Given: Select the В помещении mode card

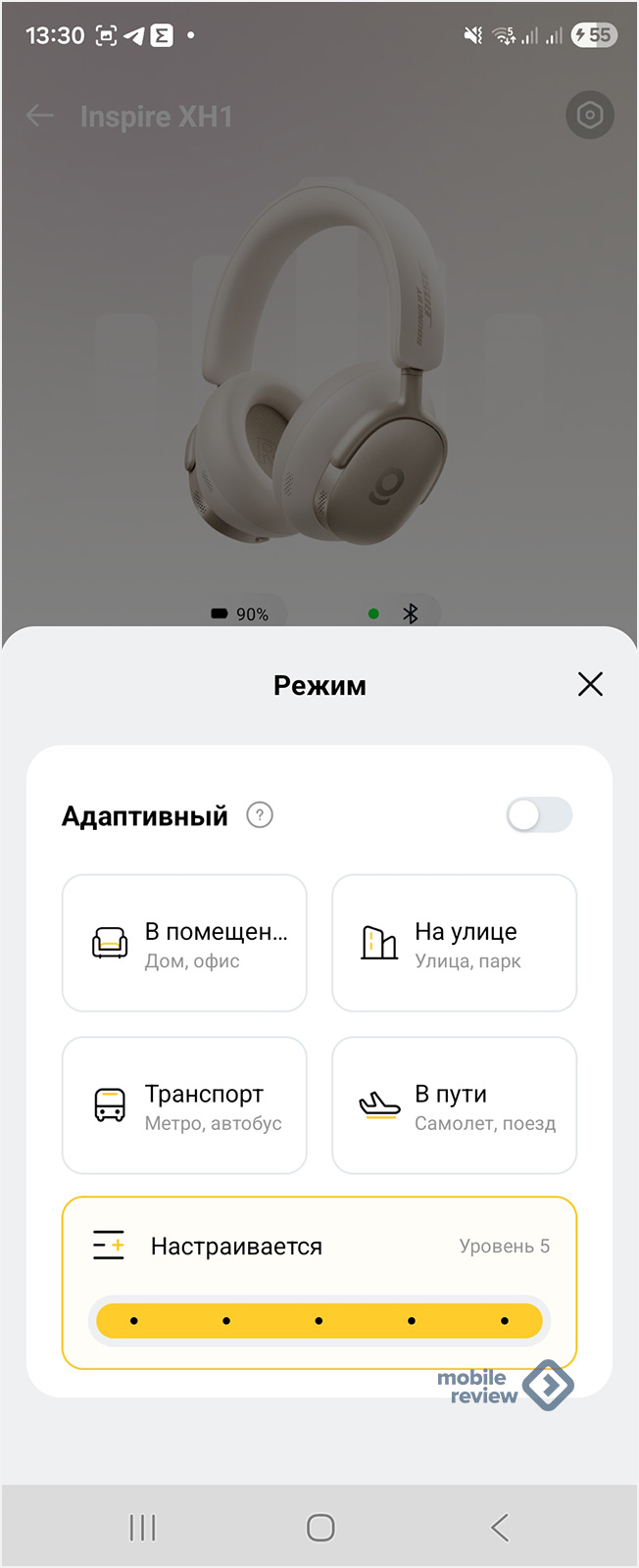Looking at the screenshot, I should coord(184,943).
